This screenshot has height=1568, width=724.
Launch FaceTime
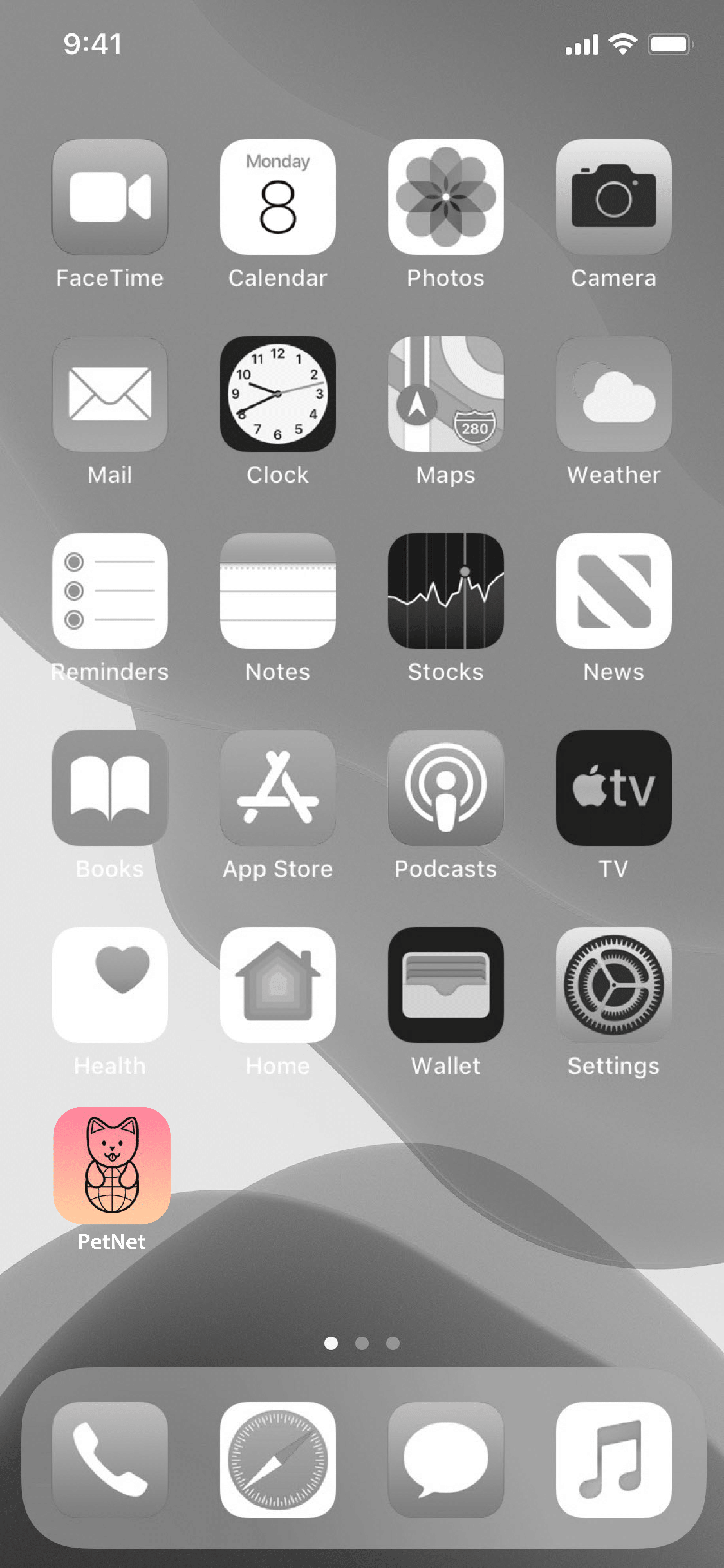coord(110,197)
